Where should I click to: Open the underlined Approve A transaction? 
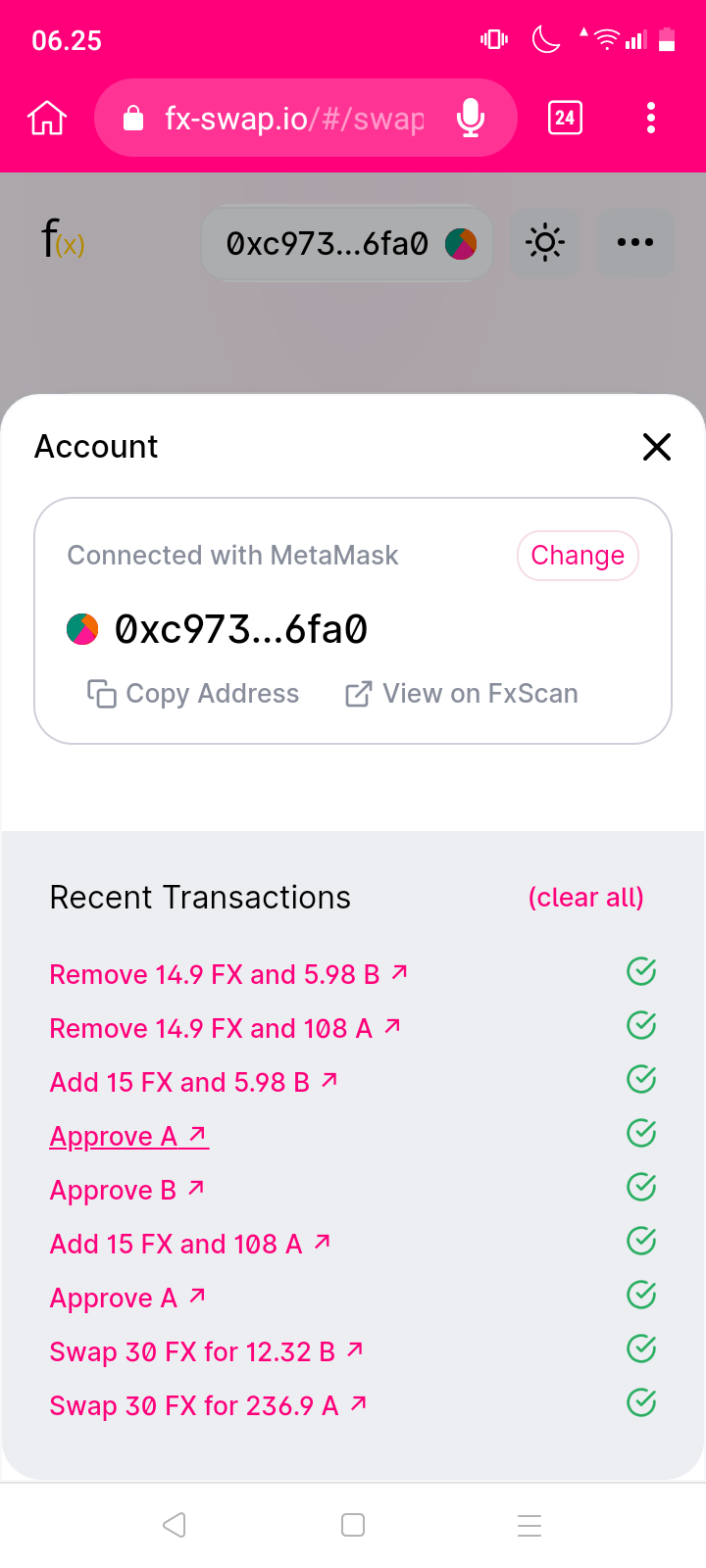coord(128,1136)
